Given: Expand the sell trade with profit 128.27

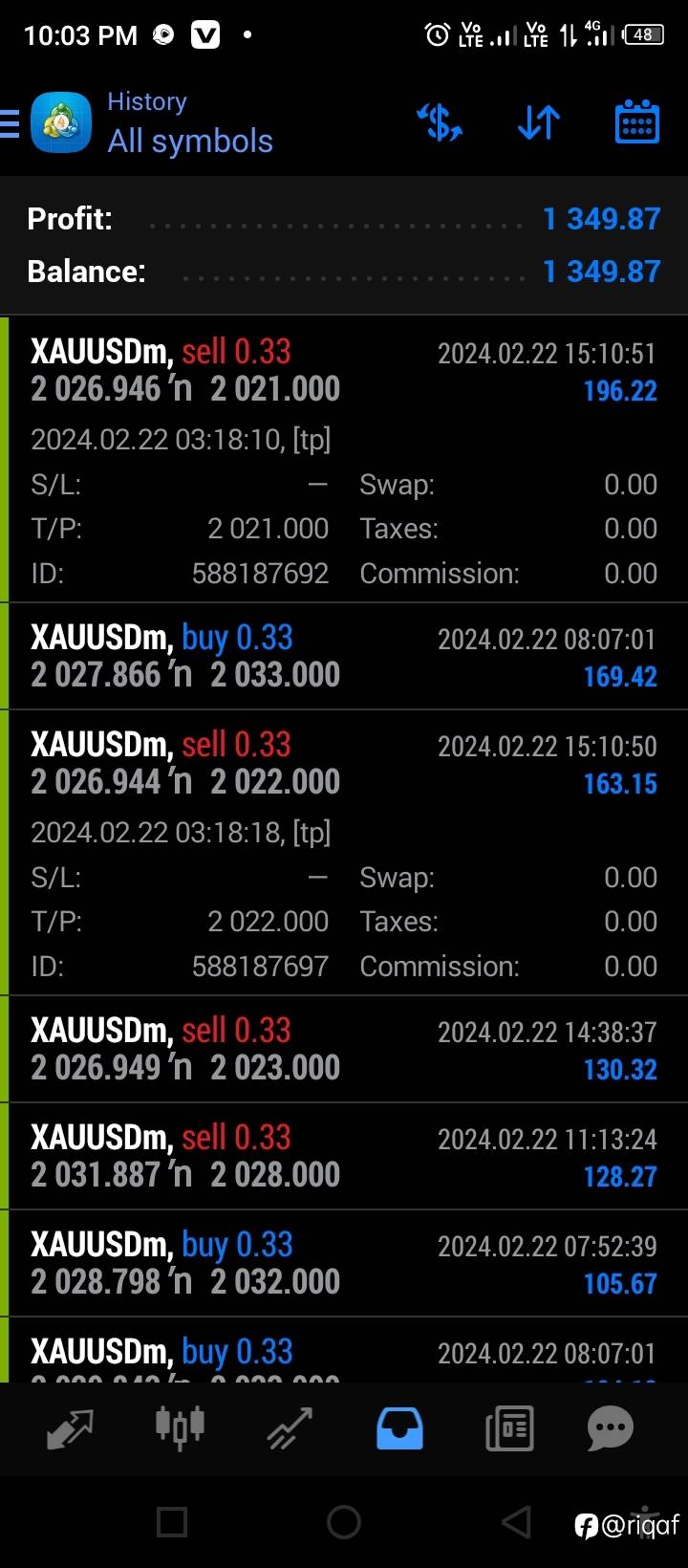Looking at the screenshot, I should [x=344, y=1156].
